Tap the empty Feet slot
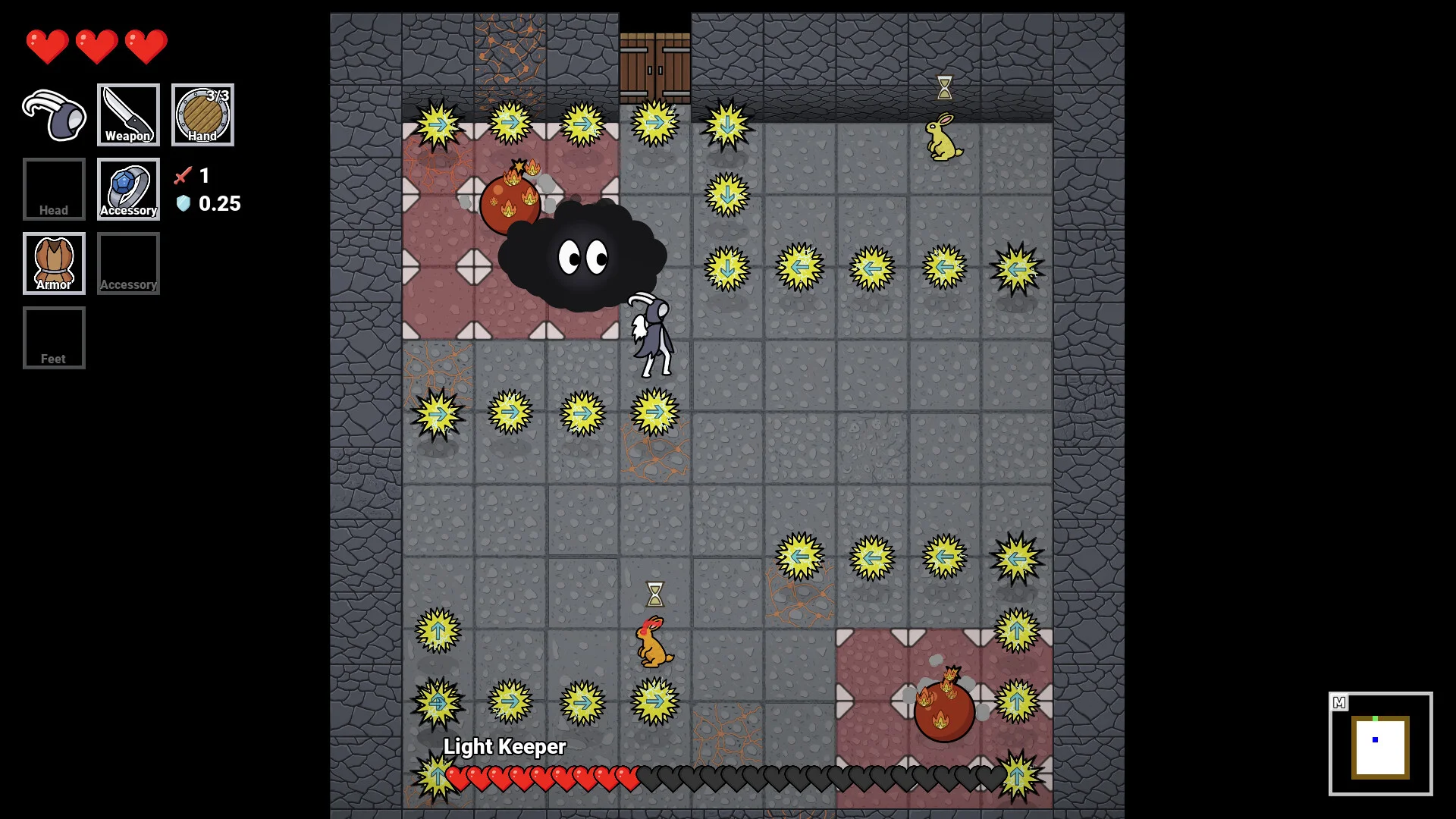The width and height of the screenshot is (1456, 819). coord(54,337)
